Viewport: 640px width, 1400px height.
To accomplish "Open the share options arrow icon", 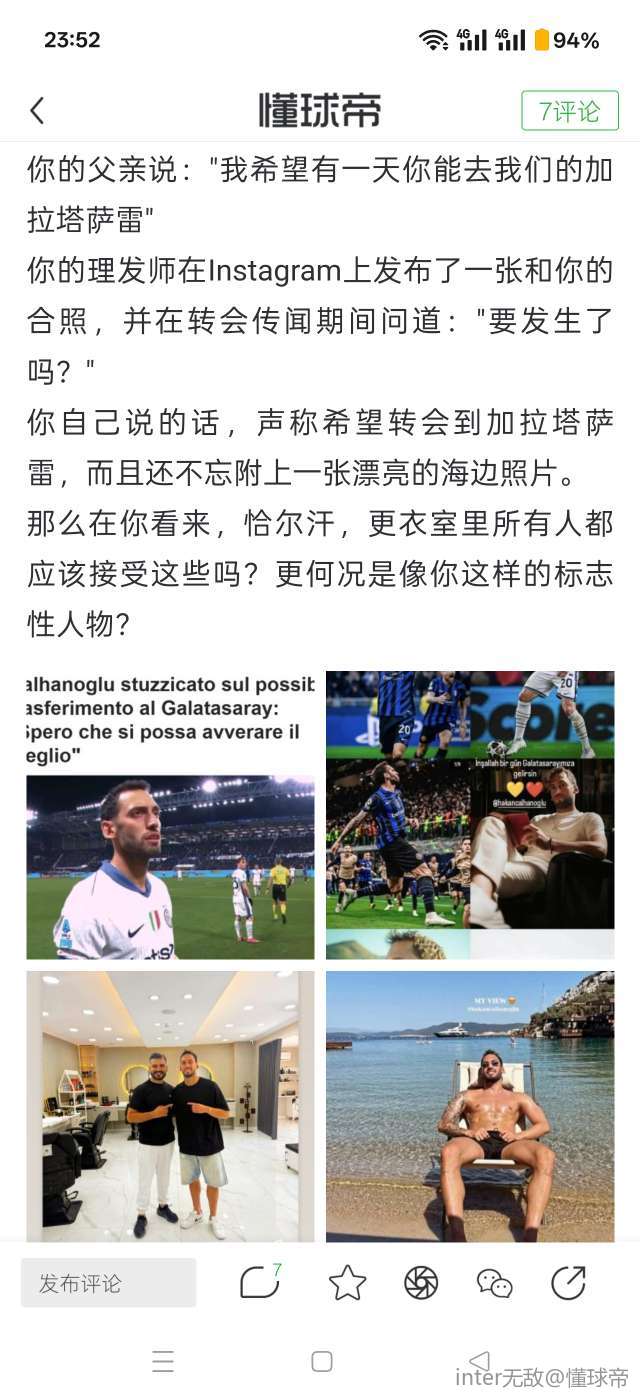I will coord(568,1283).
